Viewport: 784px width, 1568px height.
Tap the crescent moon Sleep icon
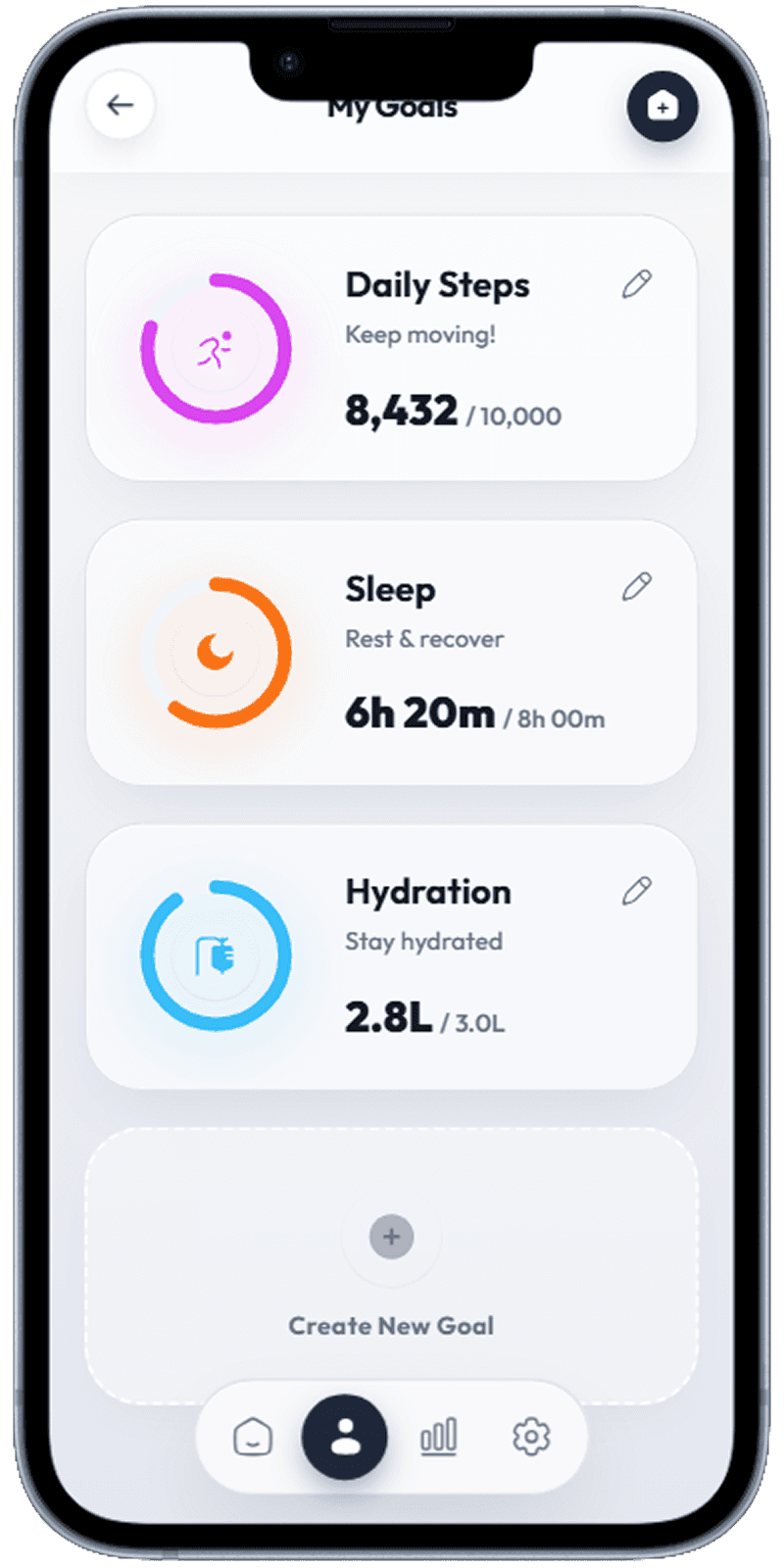[214, 652]
